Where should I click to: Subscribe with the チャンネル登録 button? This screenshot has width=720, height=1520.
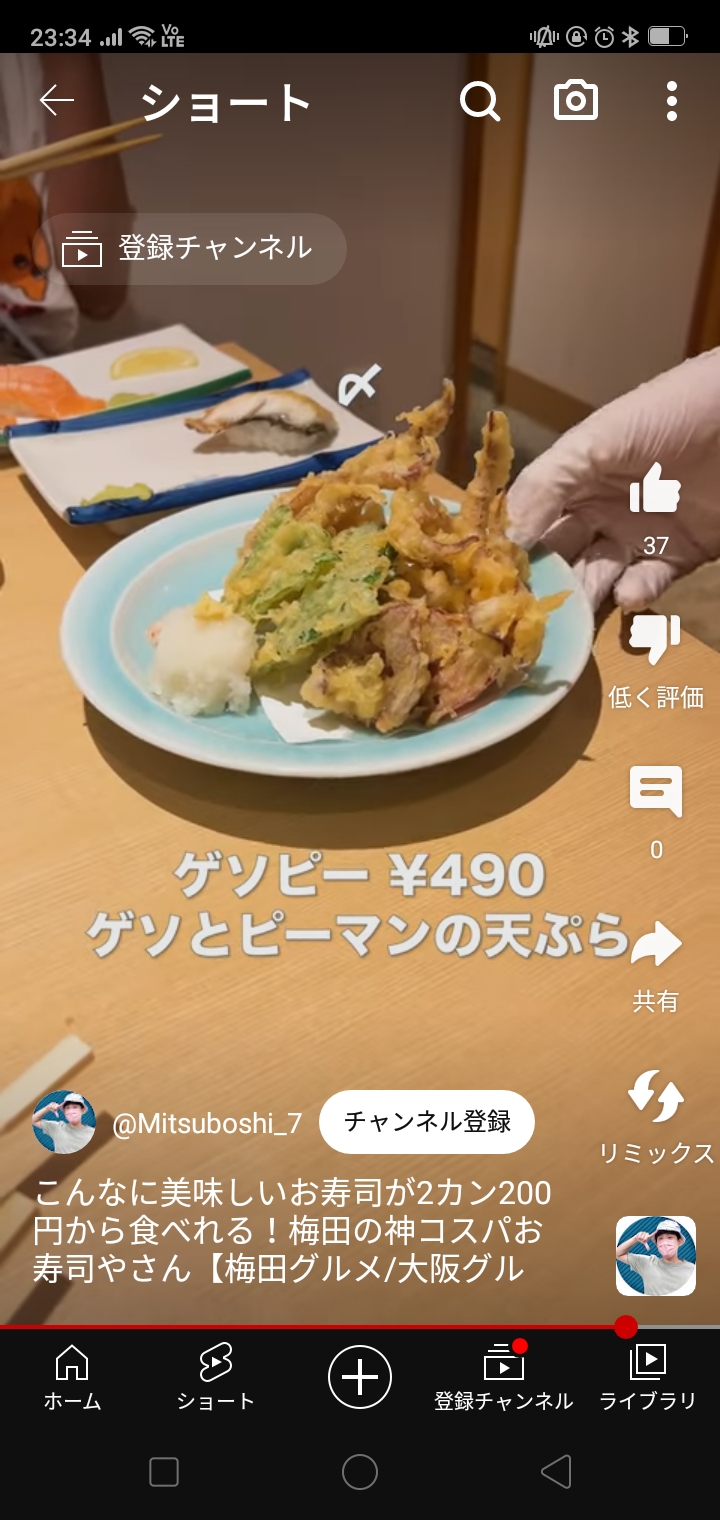coord(427,1122)
